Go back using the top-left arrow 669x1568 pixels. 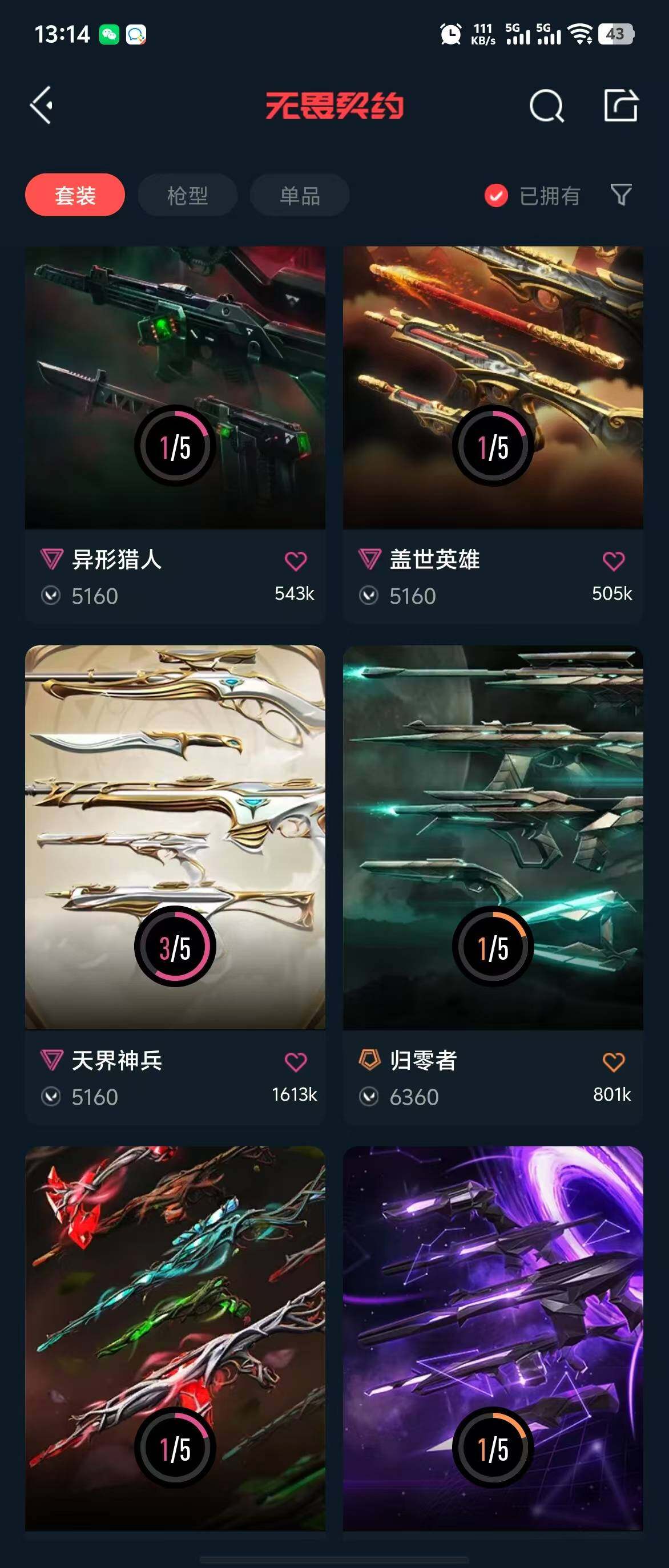point(42,106)
